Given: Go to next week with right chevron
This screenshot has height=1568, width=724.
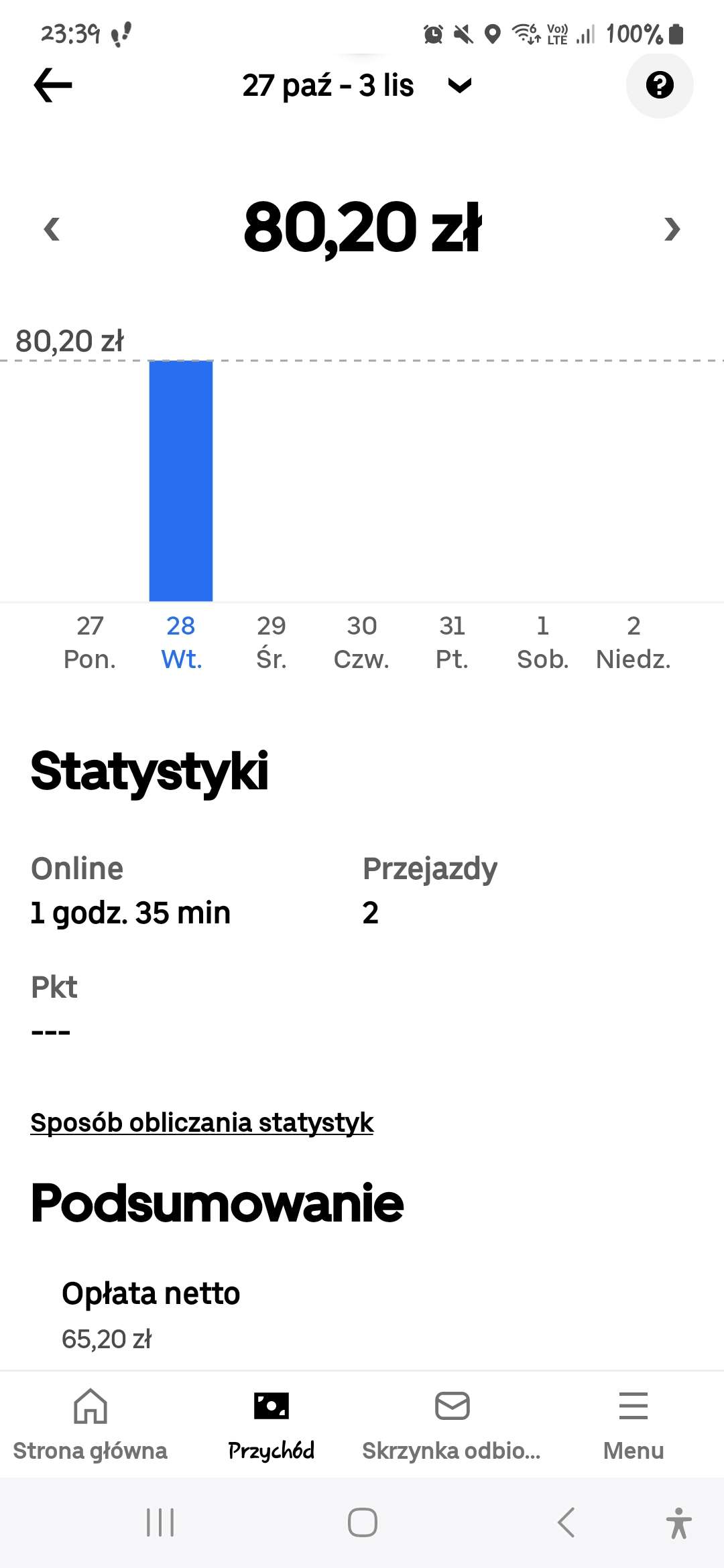Looking at the screenshot, I should [673, 230].
